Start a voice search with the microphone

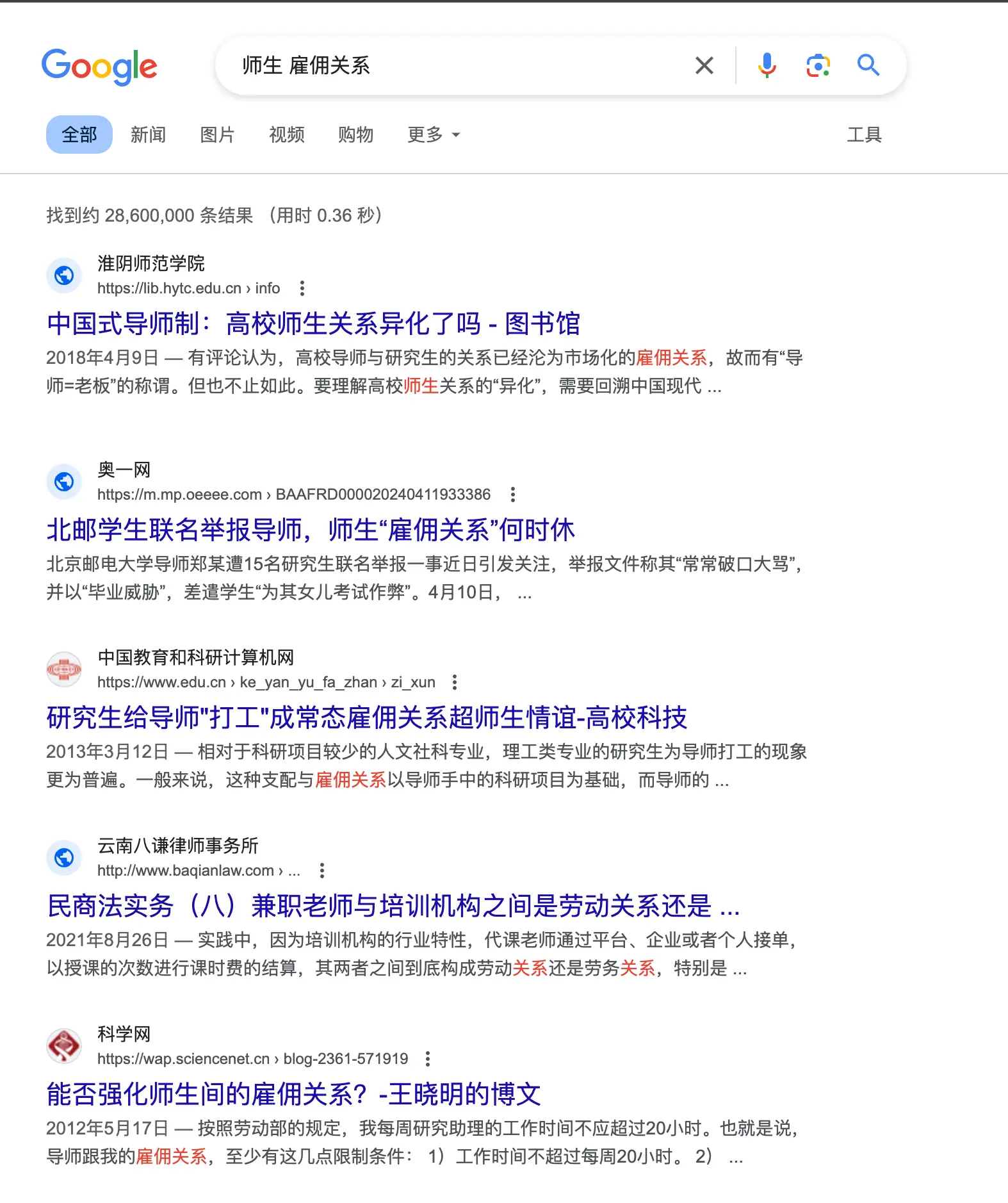point(767,65)
